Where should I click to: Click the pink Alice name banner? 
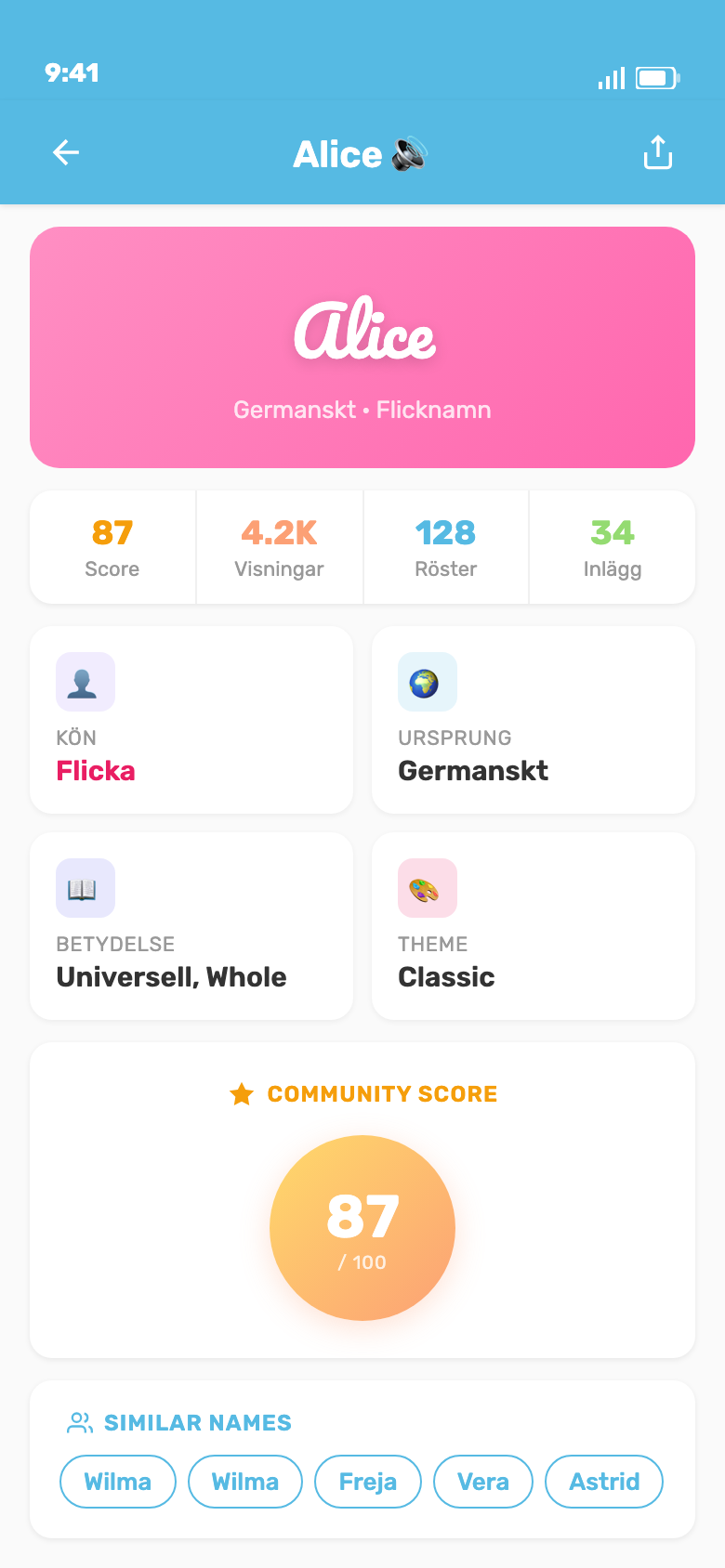pos(362,347)
